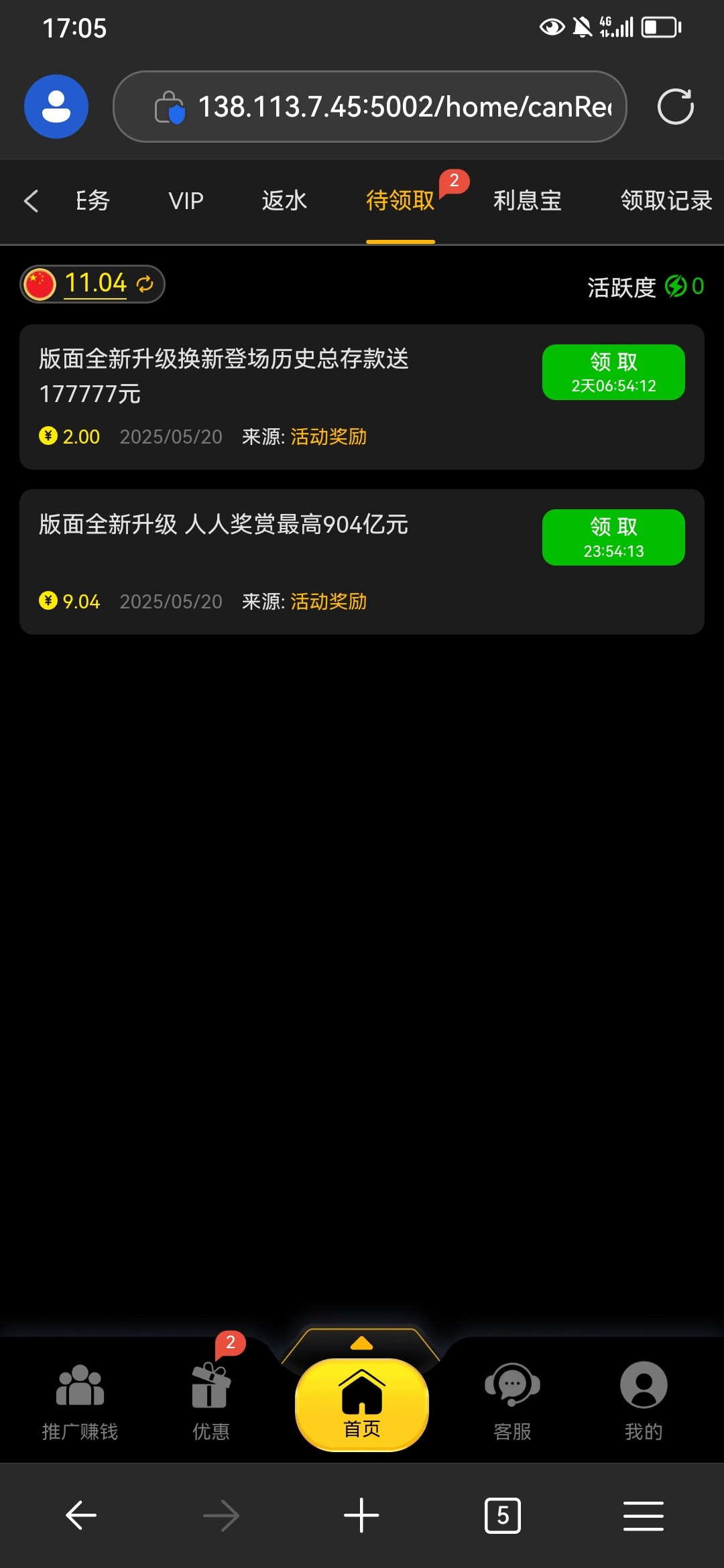Open a new browser tab with plus
The image size is (724, 1568).
pos(361,1515)
